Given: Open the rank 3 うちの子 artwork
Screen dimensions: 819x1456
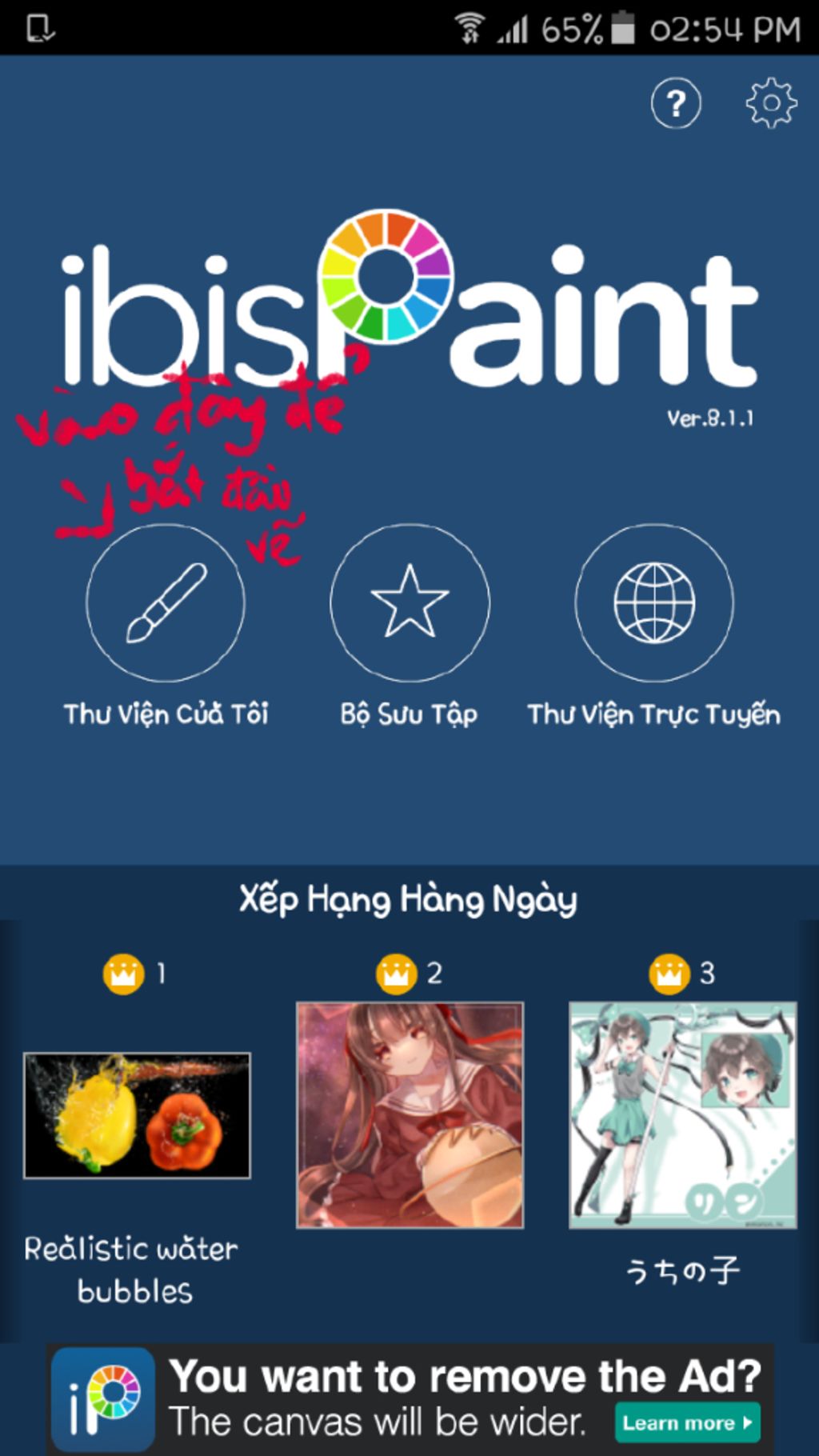Looking at the screenshot, I should coord(682,1114).
